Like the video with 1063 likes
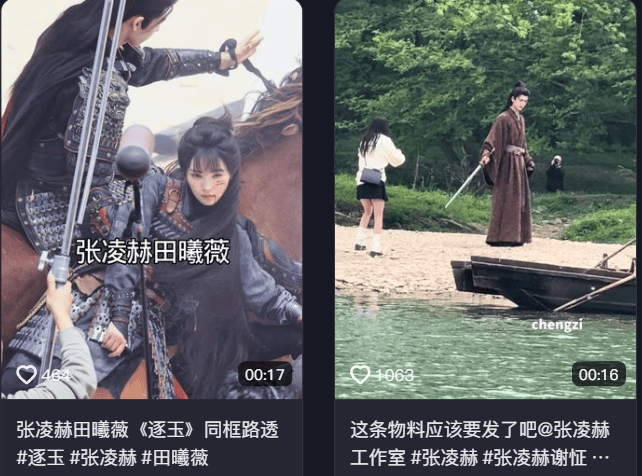Image resolution: width=642 pixels, height=476 pixels. pyautogui.click(x=360, y=375)
